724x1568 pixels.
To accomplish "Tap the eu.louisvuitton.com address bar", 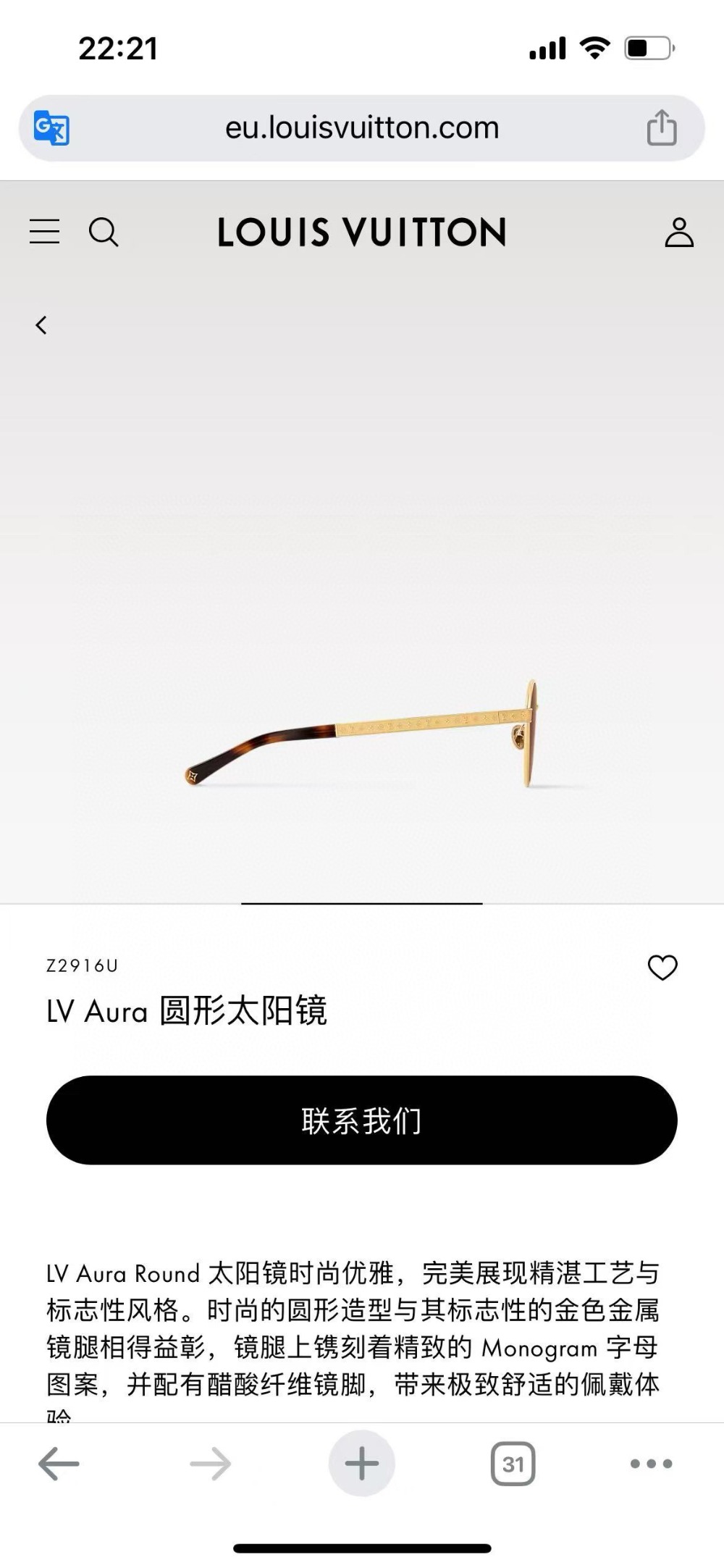I will point(362,128).
